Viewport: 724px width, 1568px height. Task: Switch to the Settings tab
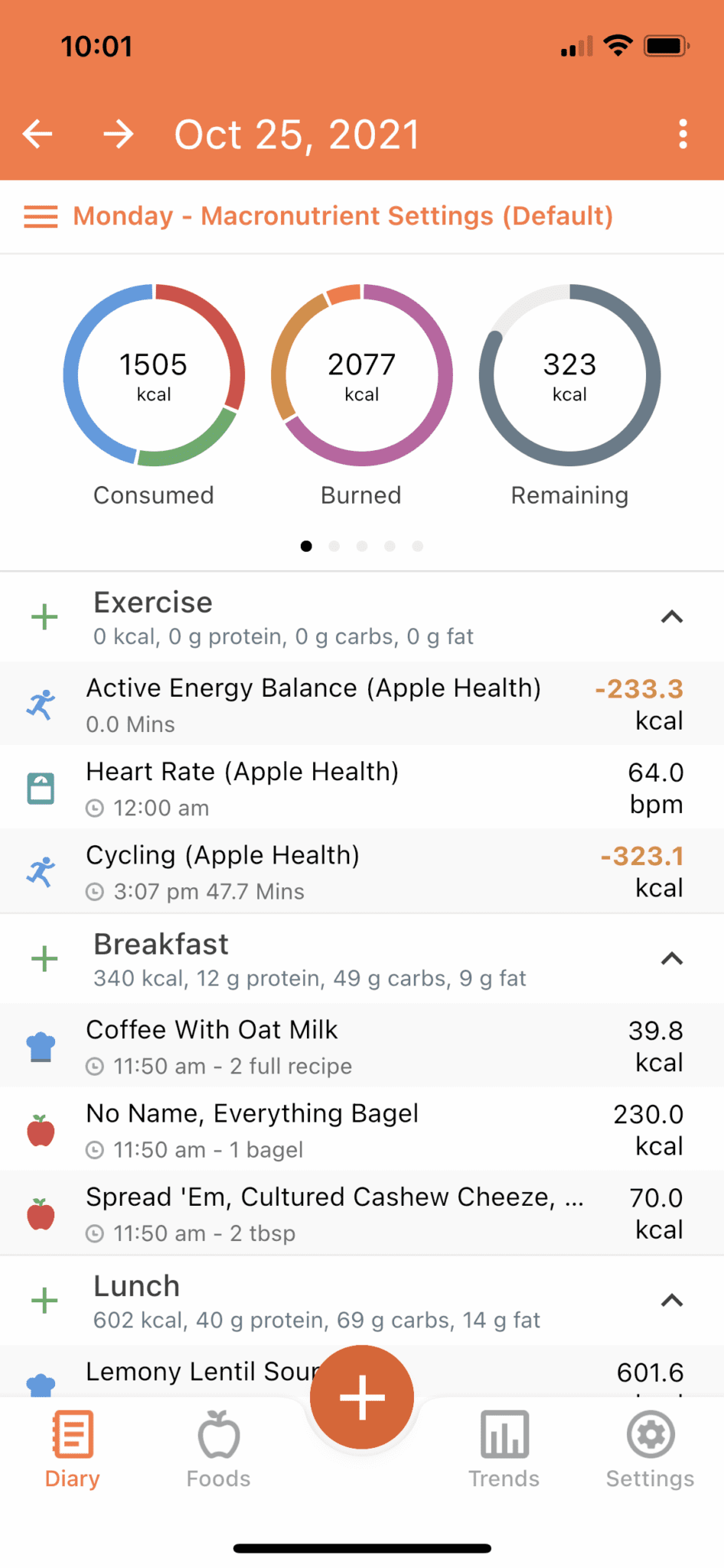[651, 1449]
